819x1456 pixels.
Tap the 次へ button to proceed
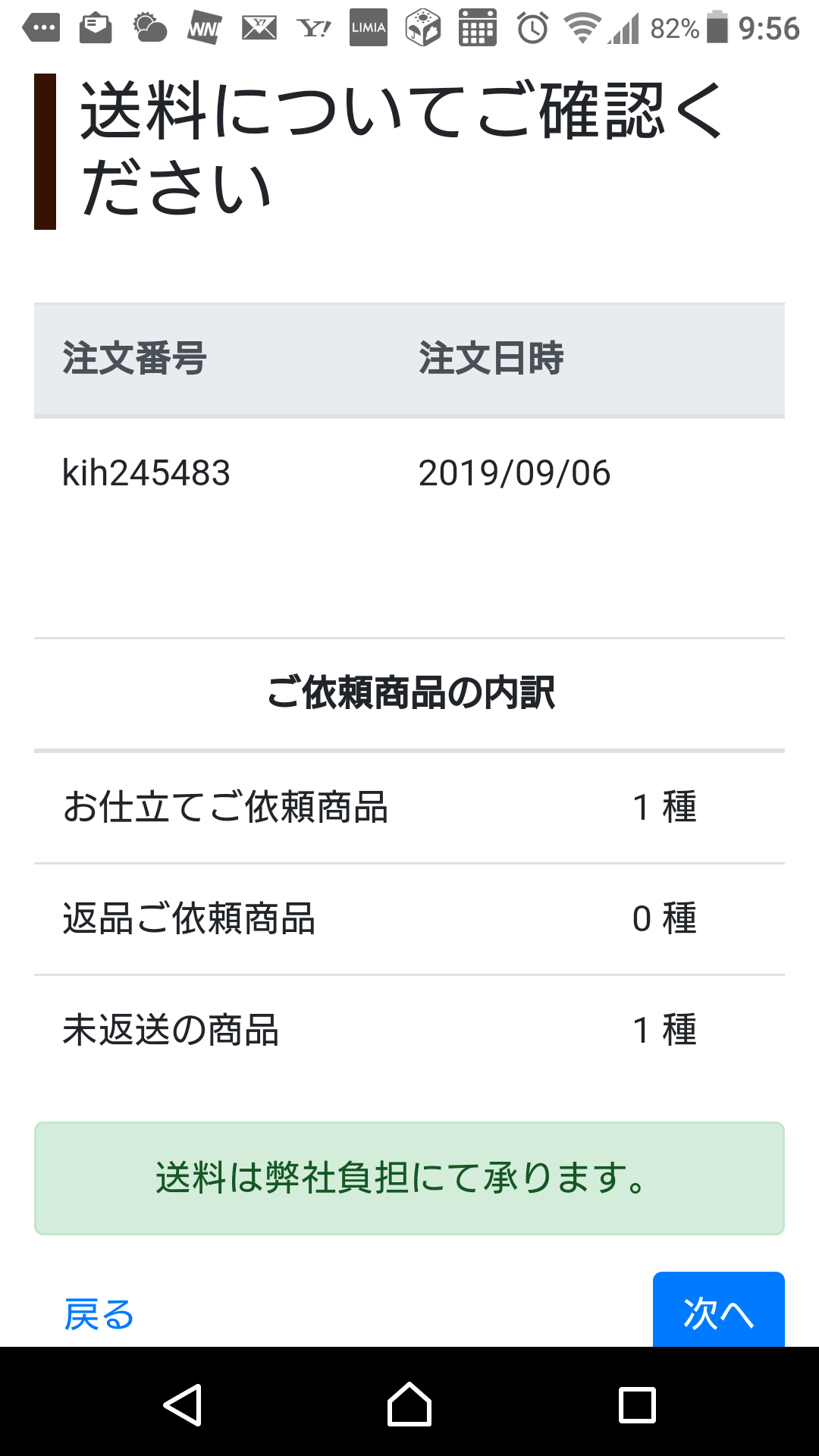718,1310
